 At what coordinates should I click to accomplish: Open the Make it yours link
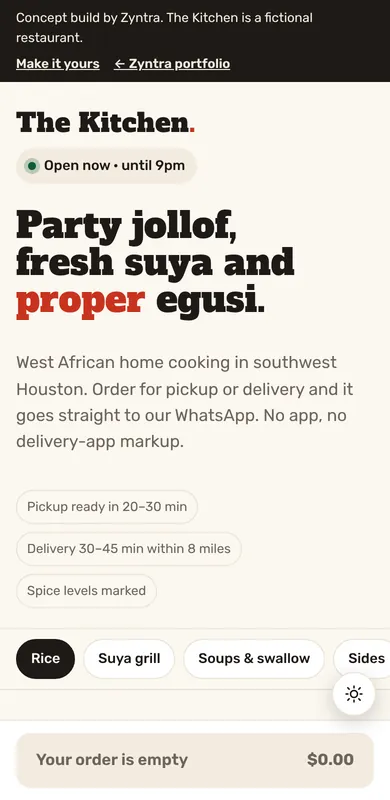[58, 64]
